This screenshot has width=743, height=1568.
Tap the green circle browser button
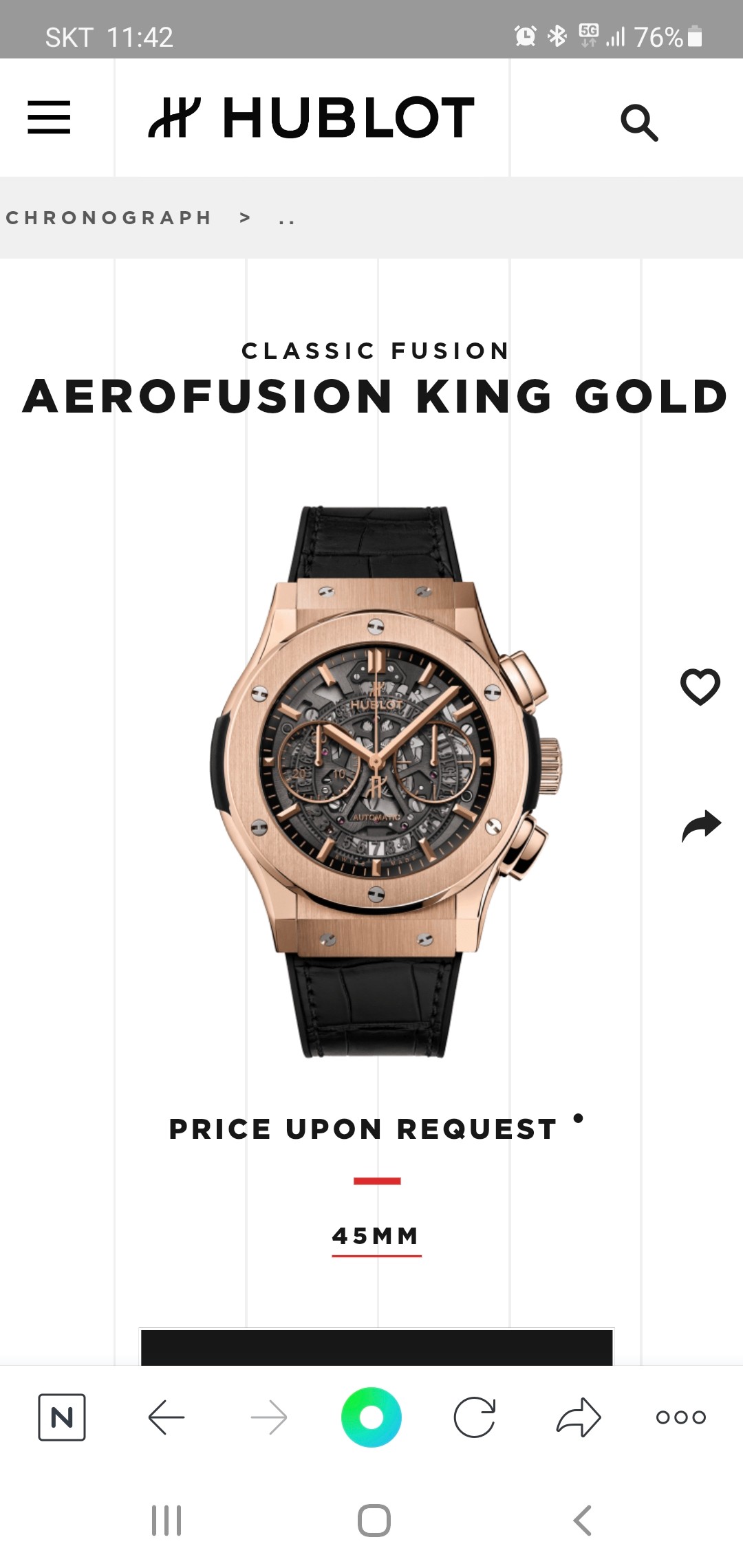[371, 1417]
